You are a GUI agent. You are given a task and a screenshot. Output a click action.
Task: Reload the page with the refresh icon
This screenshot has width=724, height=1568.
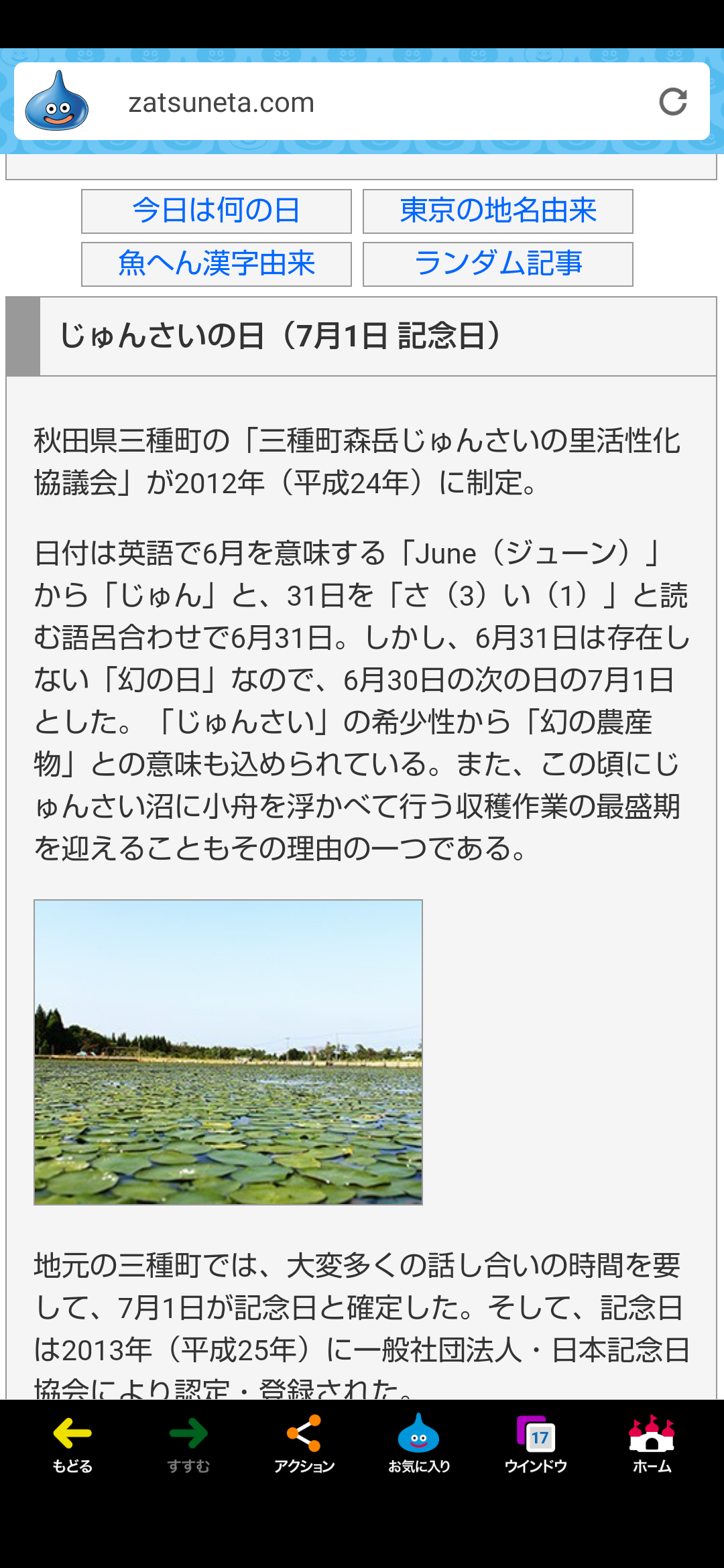tap(673, 102)
